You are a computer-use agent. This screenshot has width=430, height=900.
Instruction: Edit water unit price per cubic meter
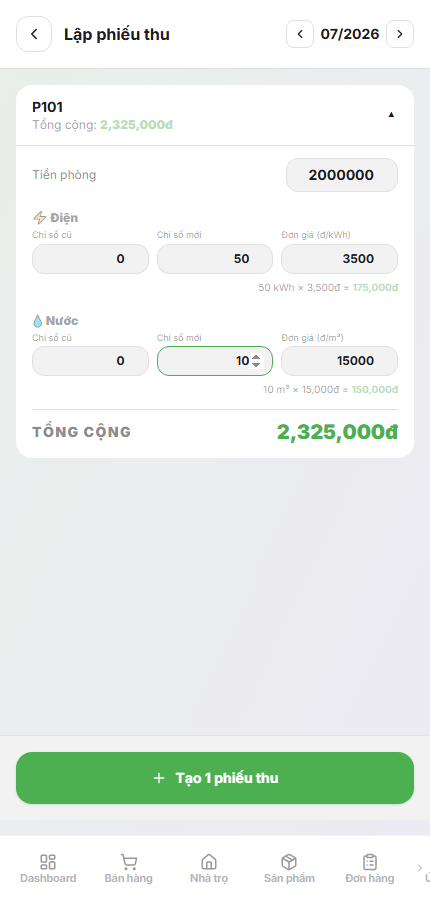point(339,361)
